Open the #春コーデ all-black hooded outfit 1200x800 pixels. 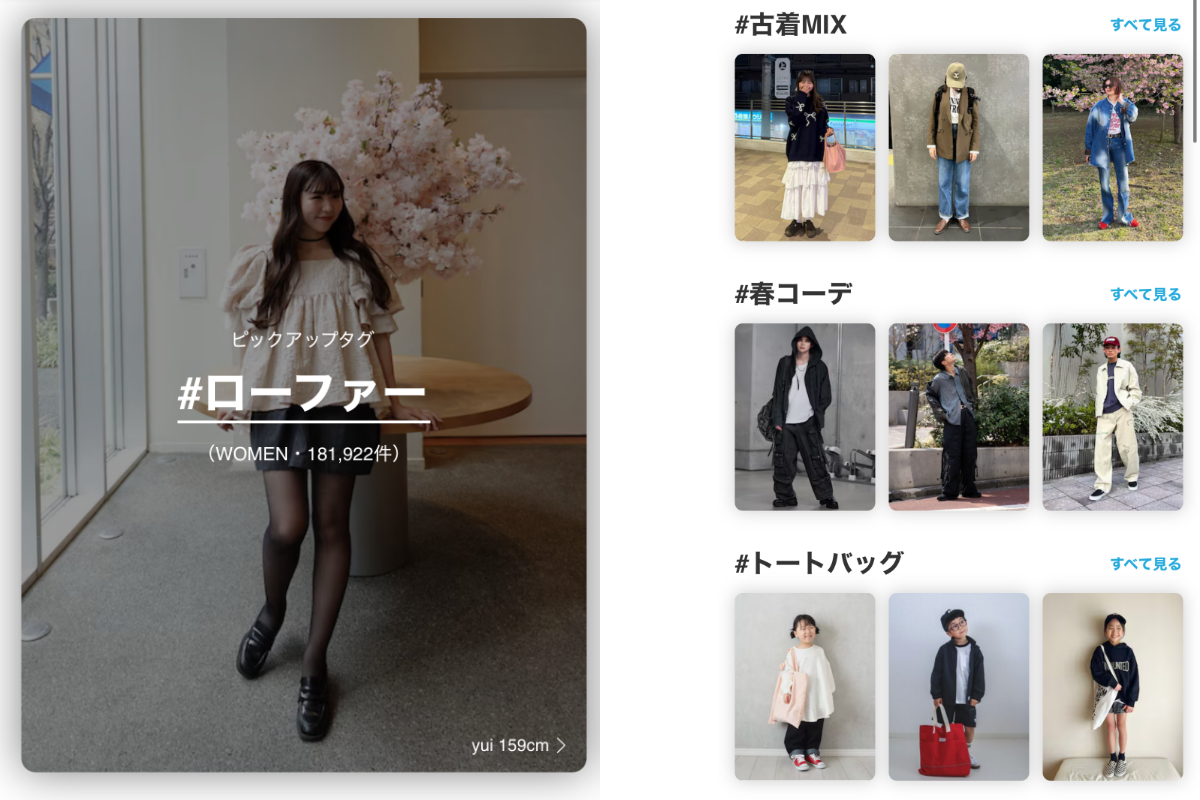coord(804,416)
